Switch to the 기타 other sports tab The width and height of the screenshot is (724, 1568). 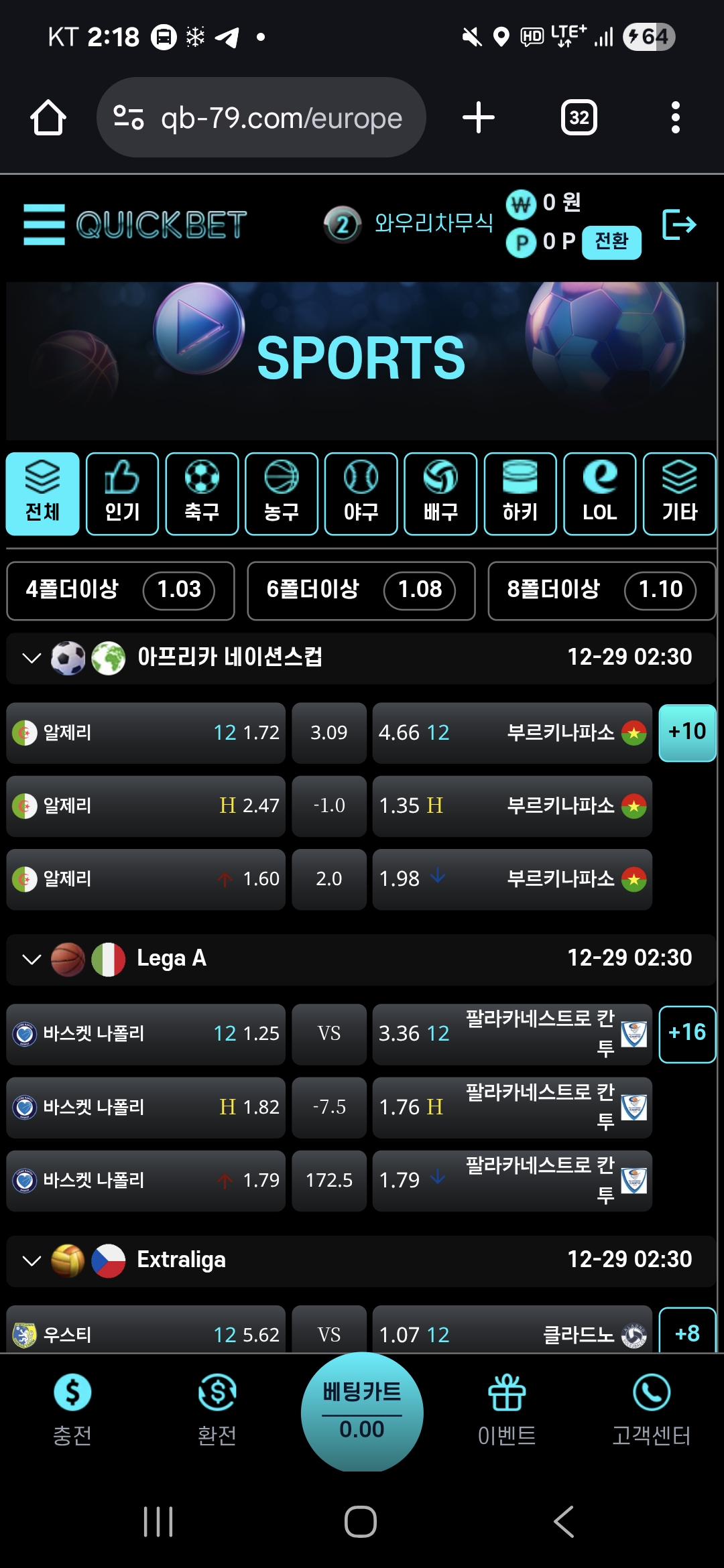[679, 494]
